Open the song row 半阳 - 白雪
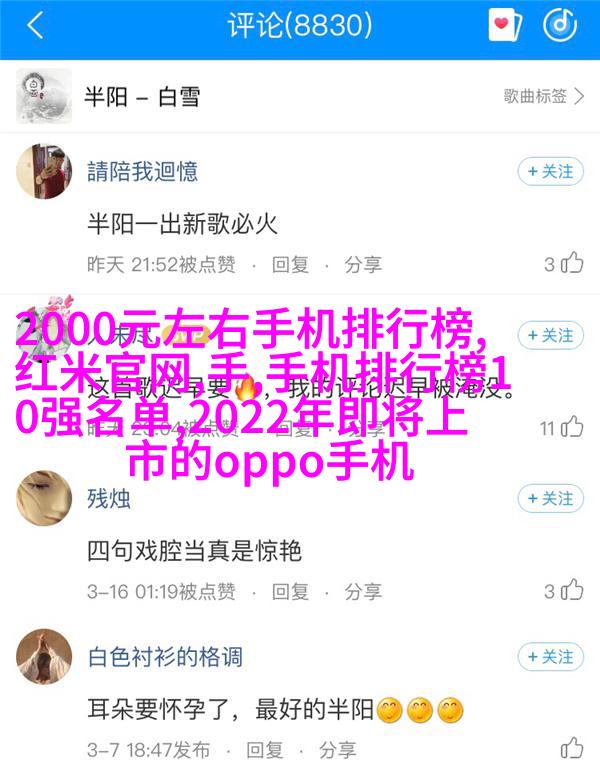The image size is (600, 779). (x=300, y=96)
